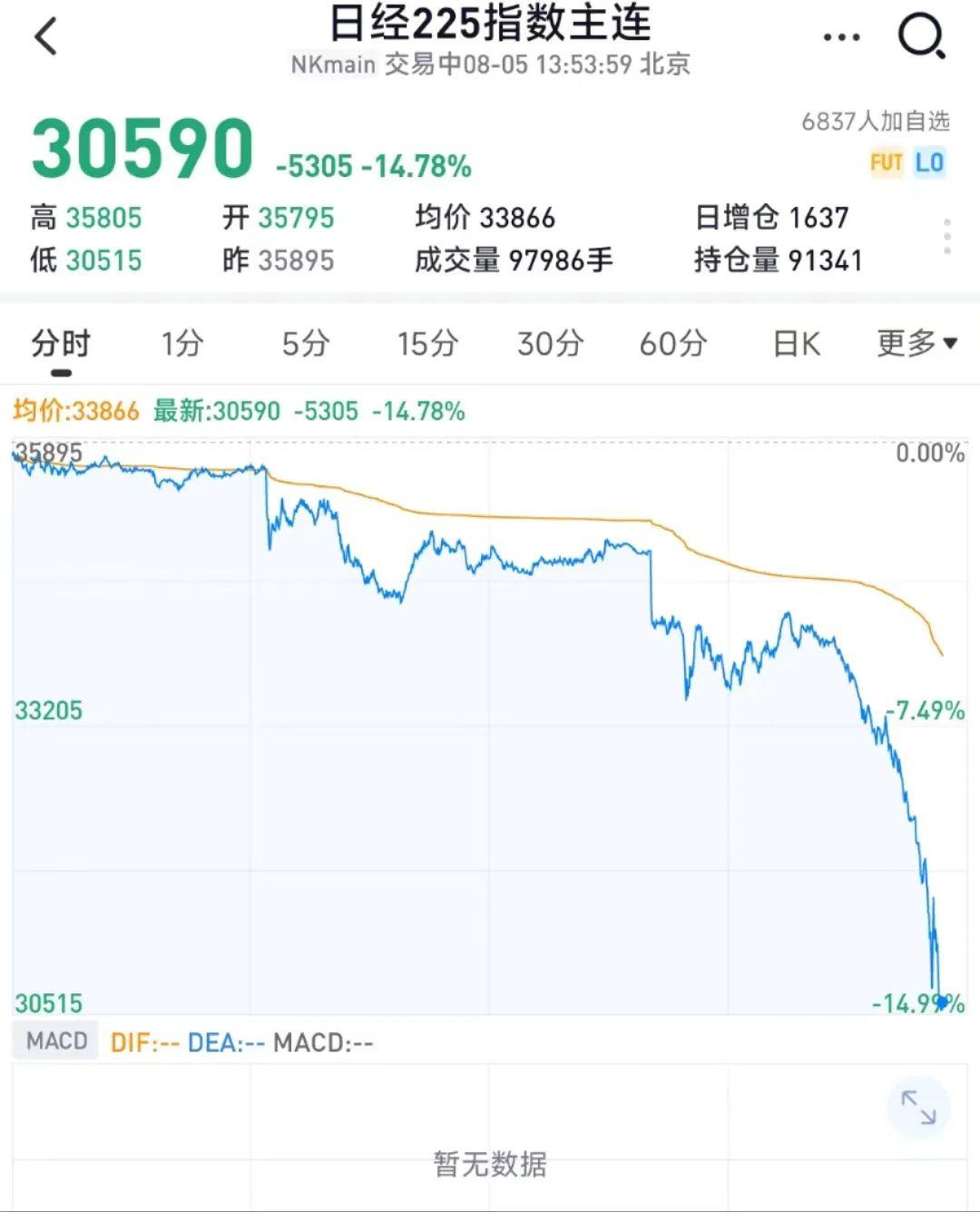Switch to the 5分 interval tab
The width and height of the screenshot is (980, 1212).
[x=305, y=345]
